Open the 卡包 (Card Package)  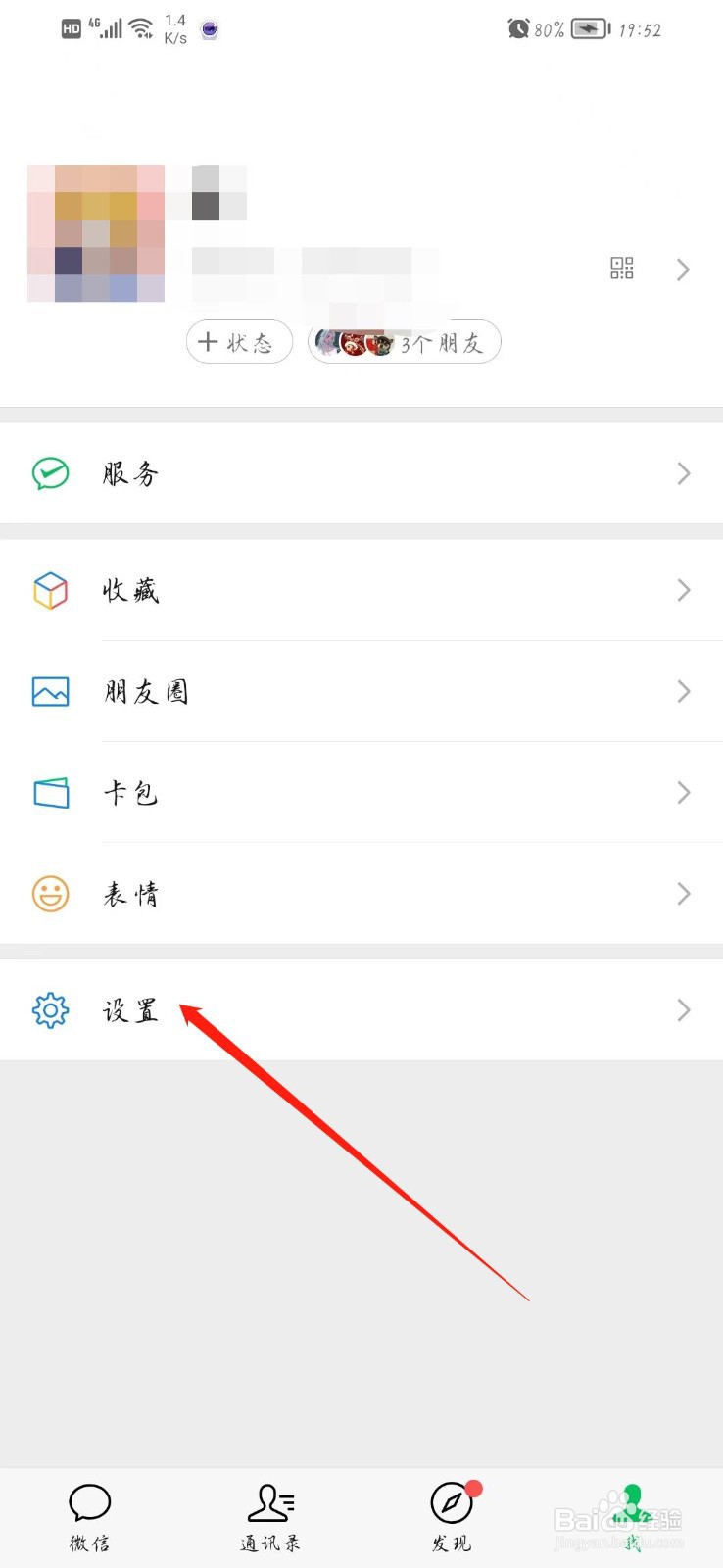[x=130, y=793]
